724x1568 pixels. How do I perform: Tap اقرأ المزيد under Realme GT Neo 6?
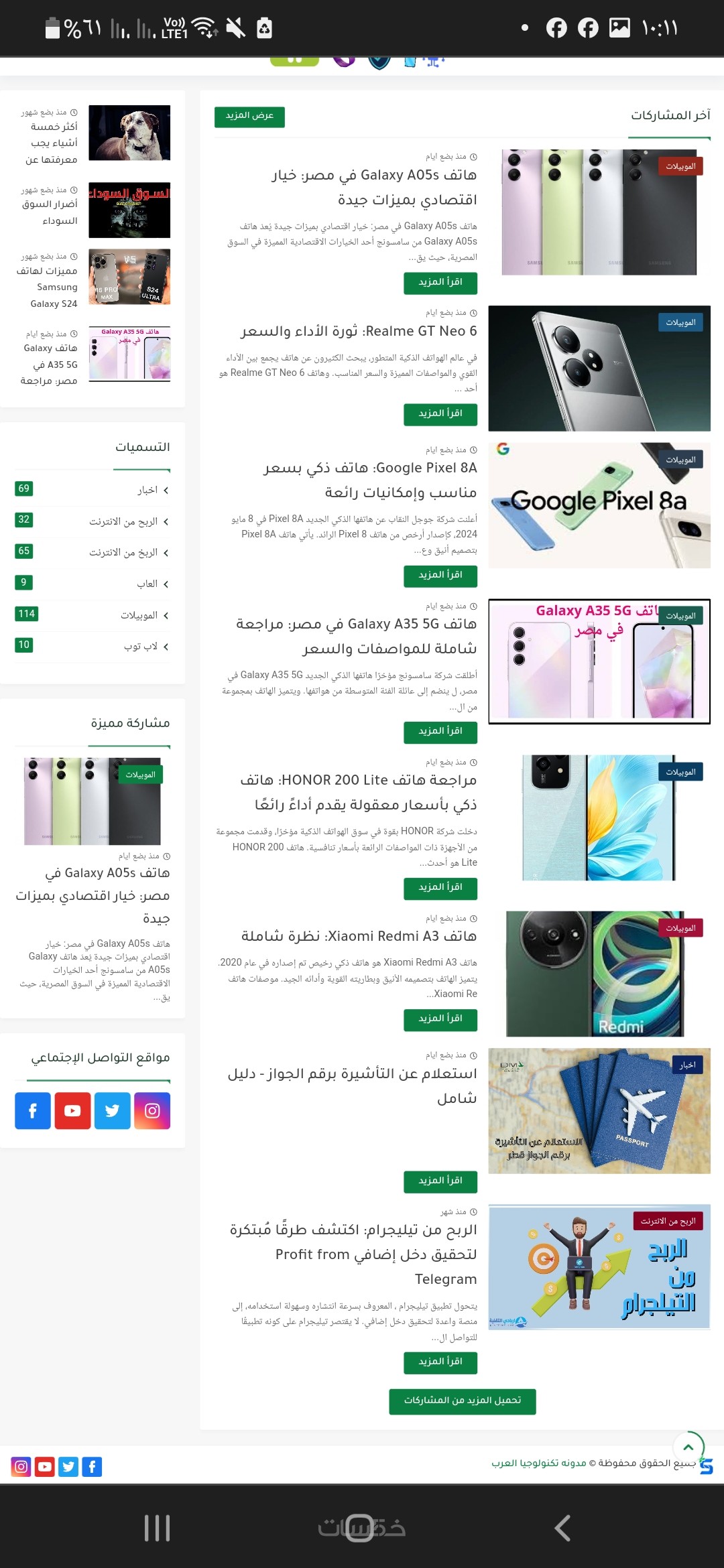coord(440,414)
